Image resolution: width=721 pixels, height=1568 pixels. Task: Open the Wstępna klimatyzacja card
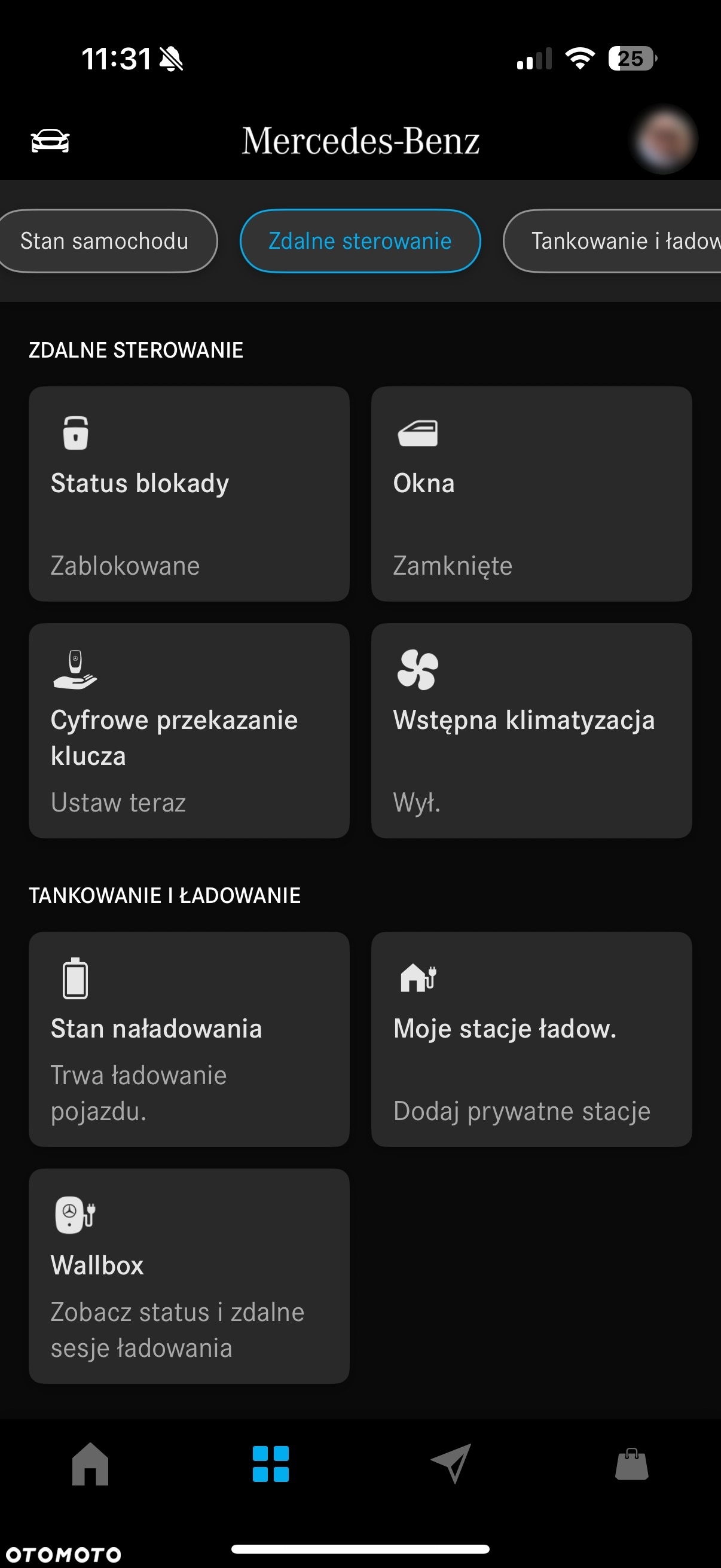531,730
